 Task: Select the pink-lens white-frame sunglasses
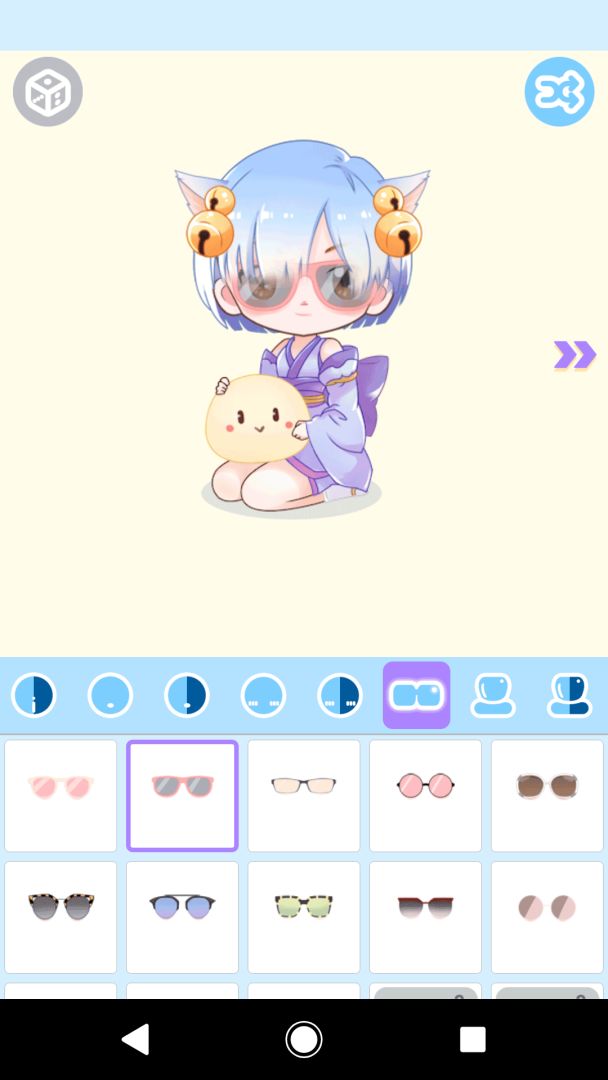pyautogui.click(x=60, y=796)
